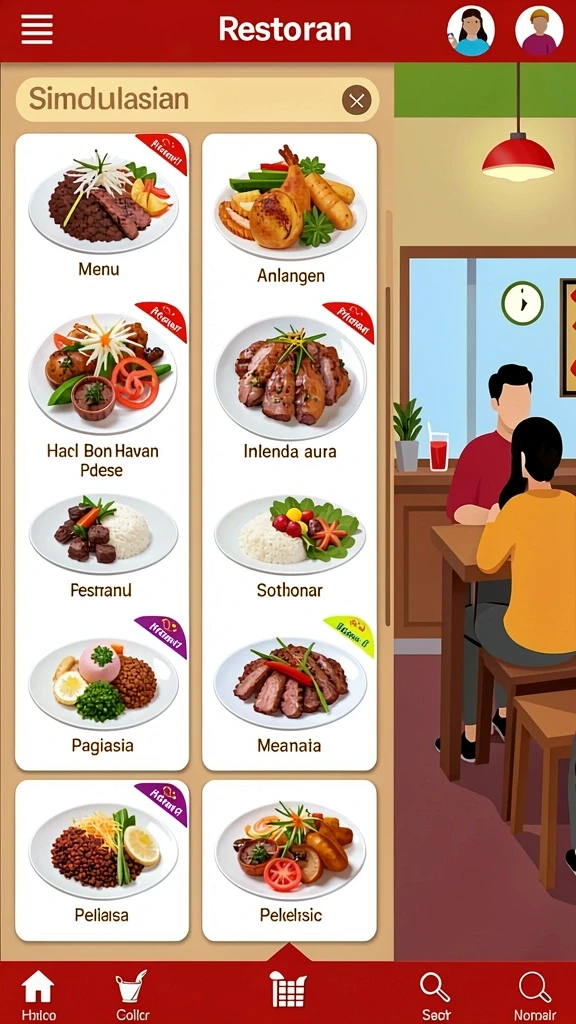576x1024 pixels.
Task: View the Meanaia dish
Action: (x=290, y=691)
